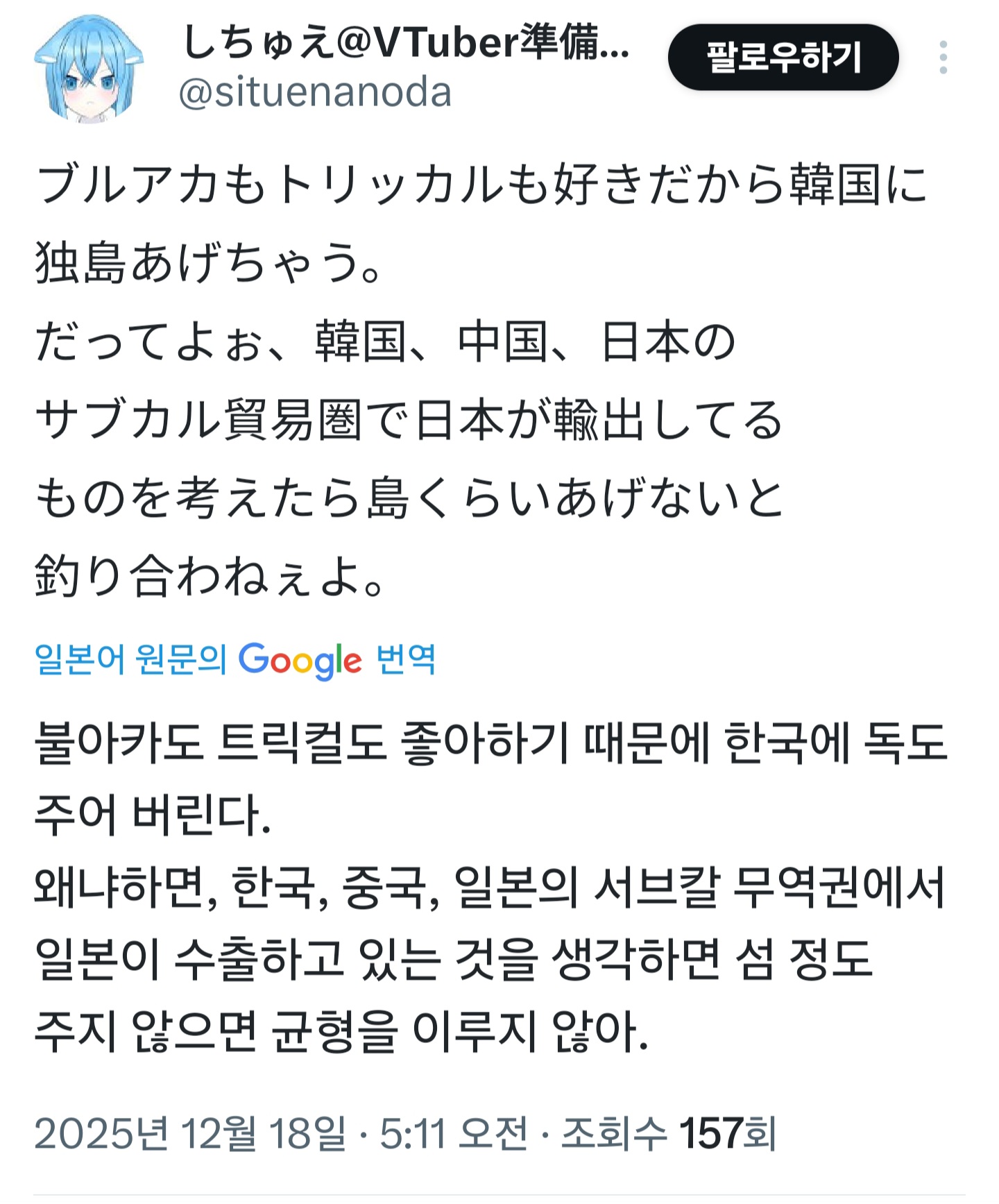Viewport: 999px width, 1204px height.
Task: Tap the 팔로우하기 follow button
Action: coord(783,58)
